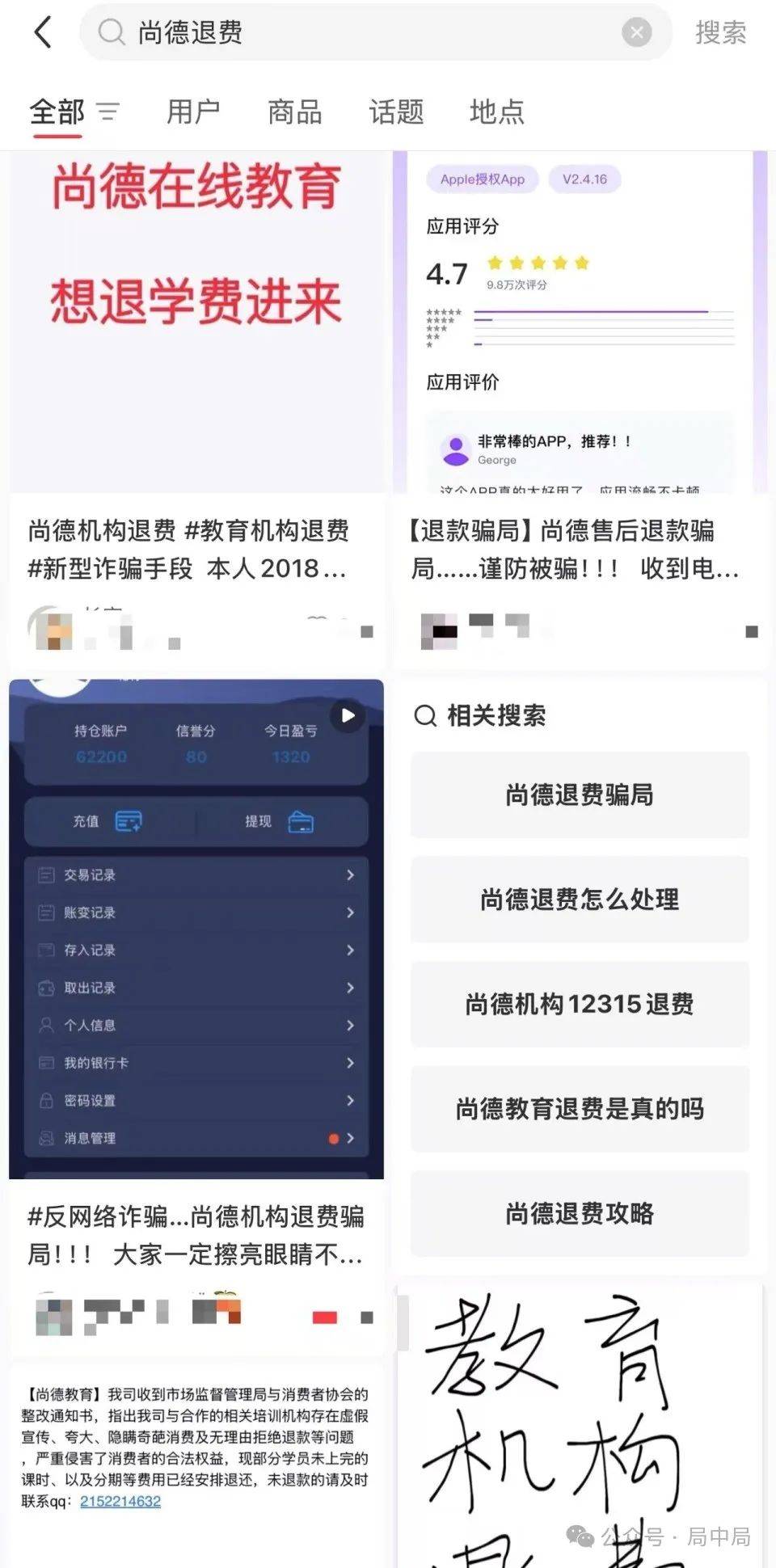Open the 【退款骗局】尚德售后退款骗局 post
The width and height of the screenshot is (776, 1568).
pos(579,323)
